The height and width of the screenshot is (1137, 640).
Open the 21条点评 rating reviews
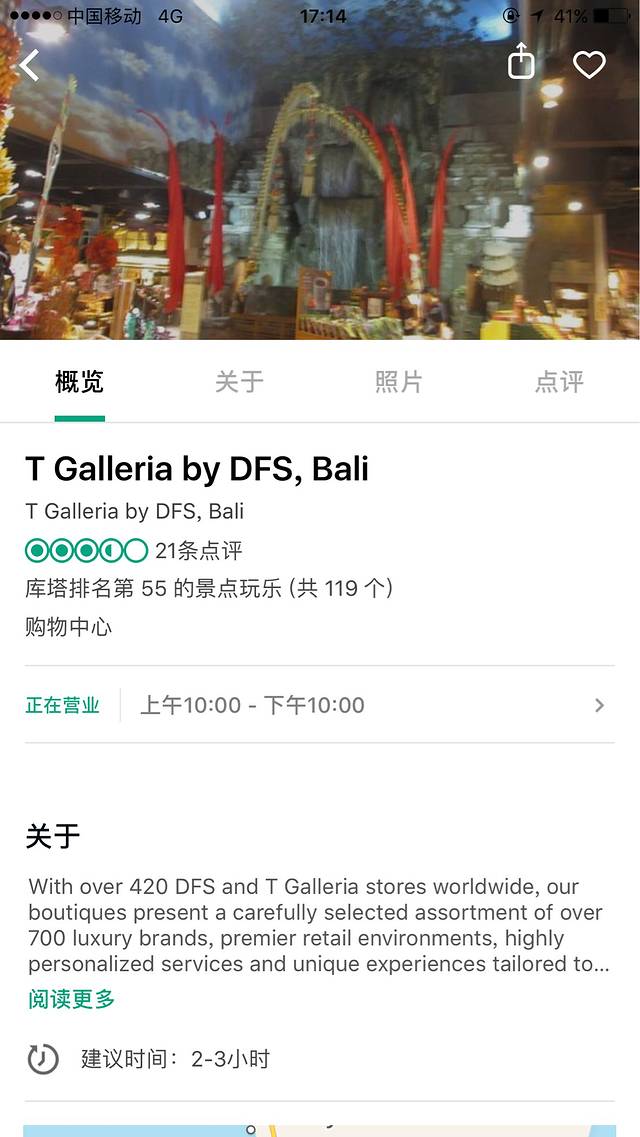198,551
